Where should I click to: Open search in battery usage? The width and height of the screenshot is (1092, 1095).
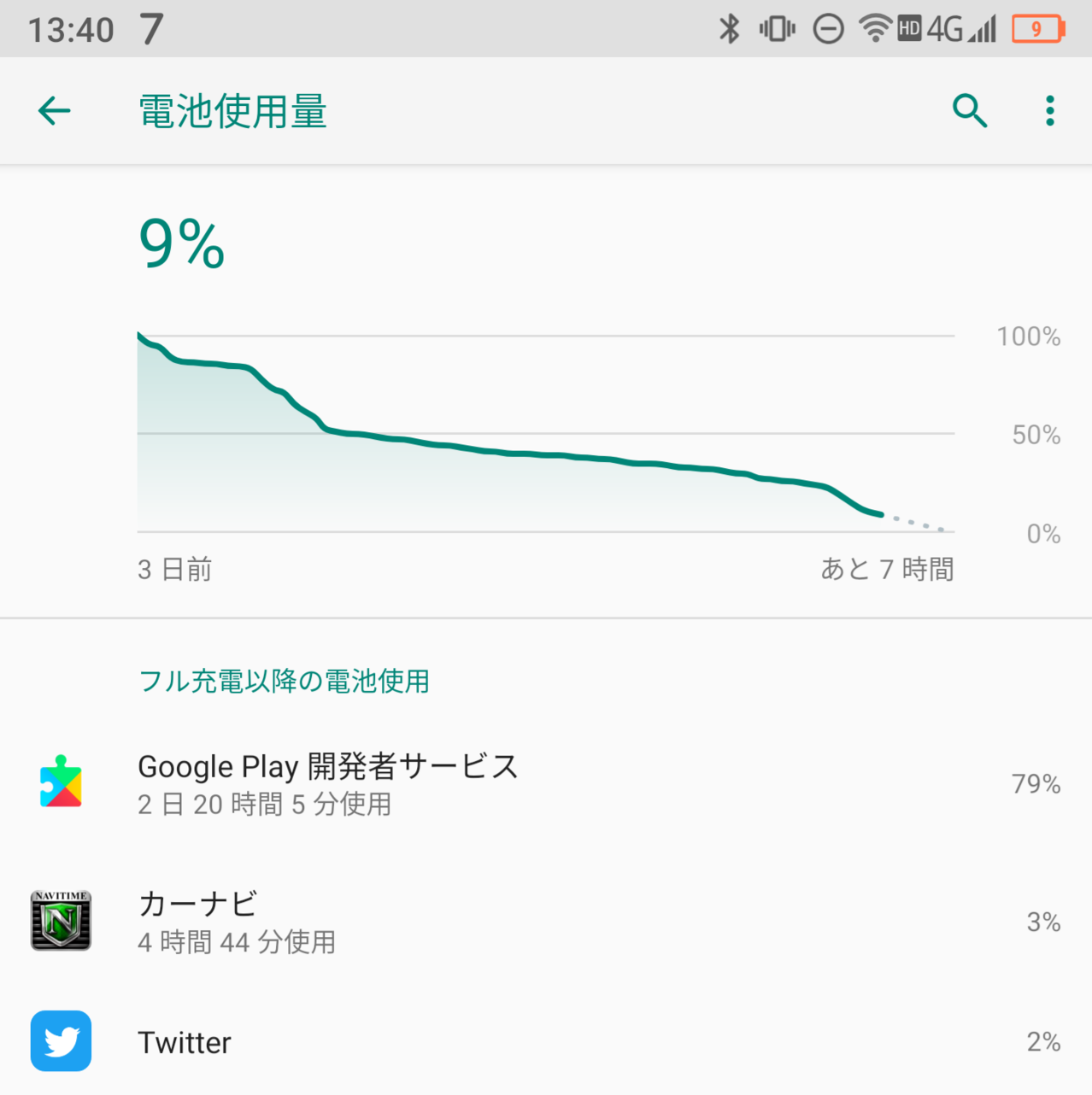click(970, 111)
